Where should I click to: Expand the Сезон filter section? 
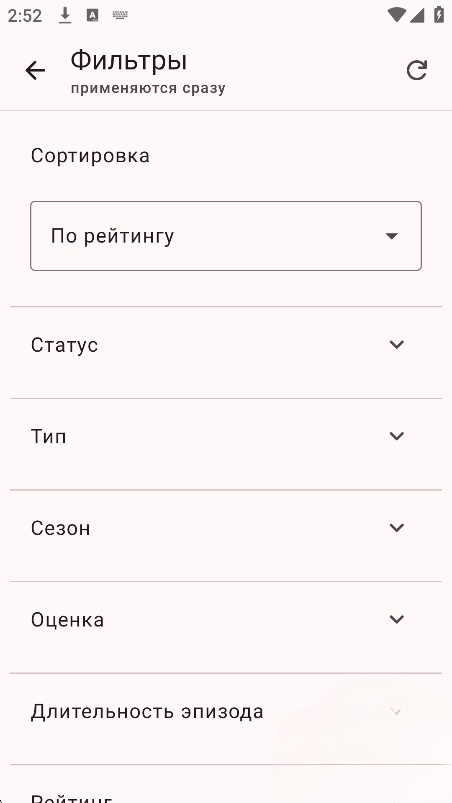tap(226, 528)
